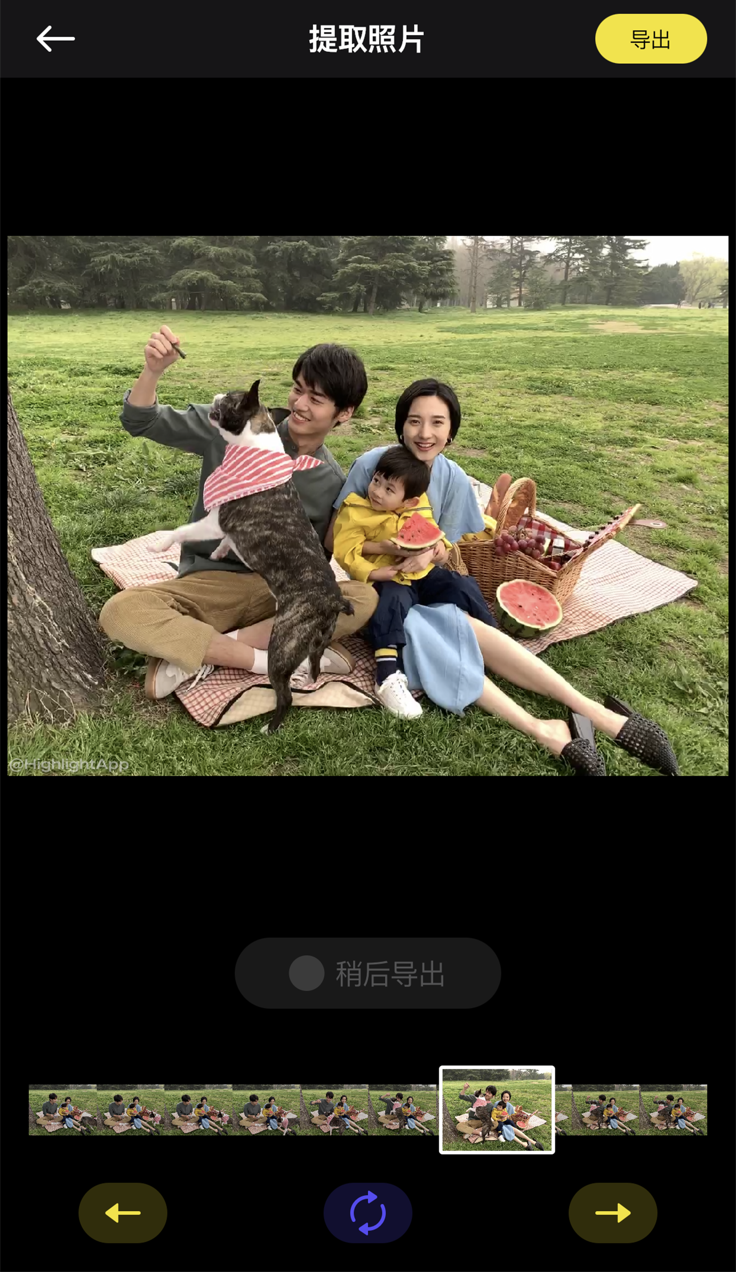Step to the previous frame with left arrow
The height and width of the screenshot is (1272, 736).
[123, 1213]
